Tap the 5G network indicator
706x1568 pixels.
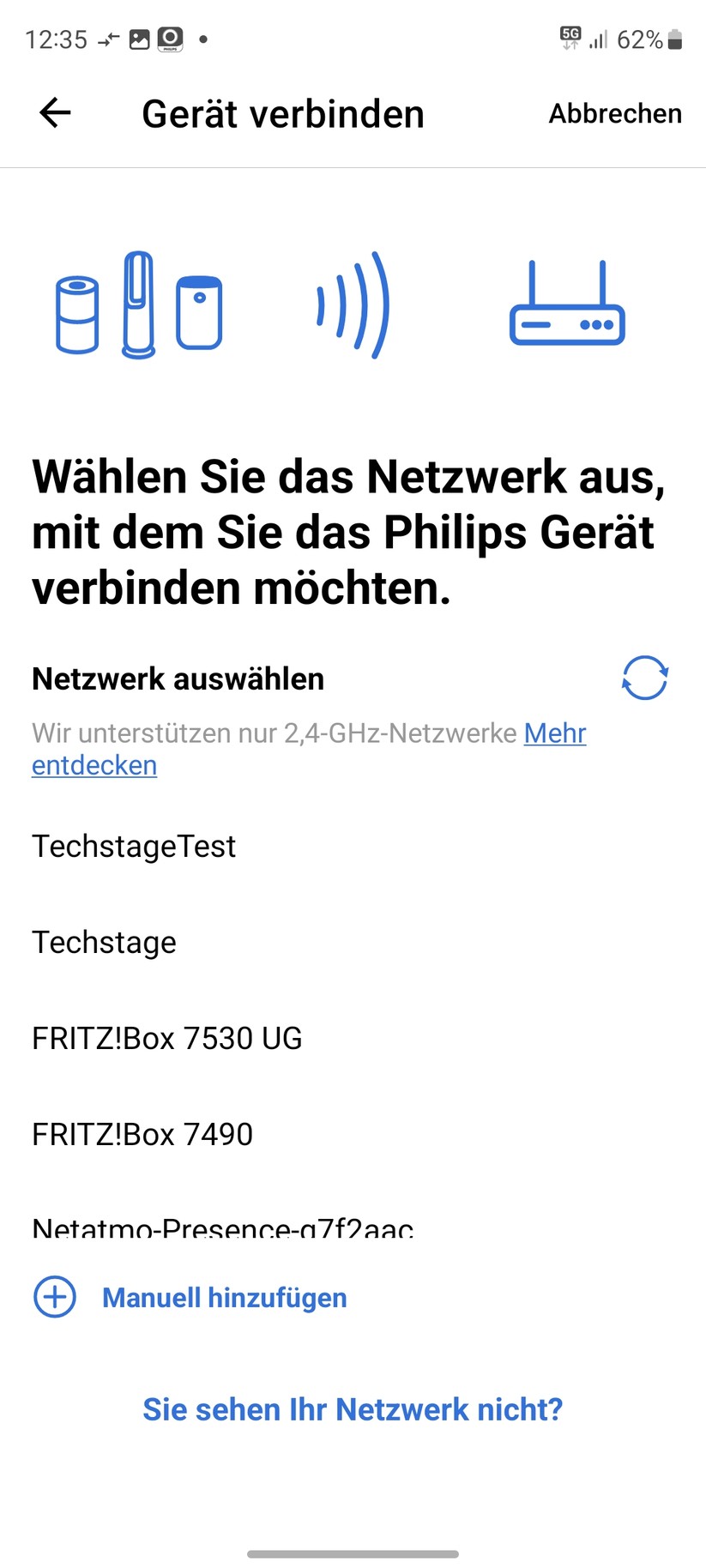(572, 39)
